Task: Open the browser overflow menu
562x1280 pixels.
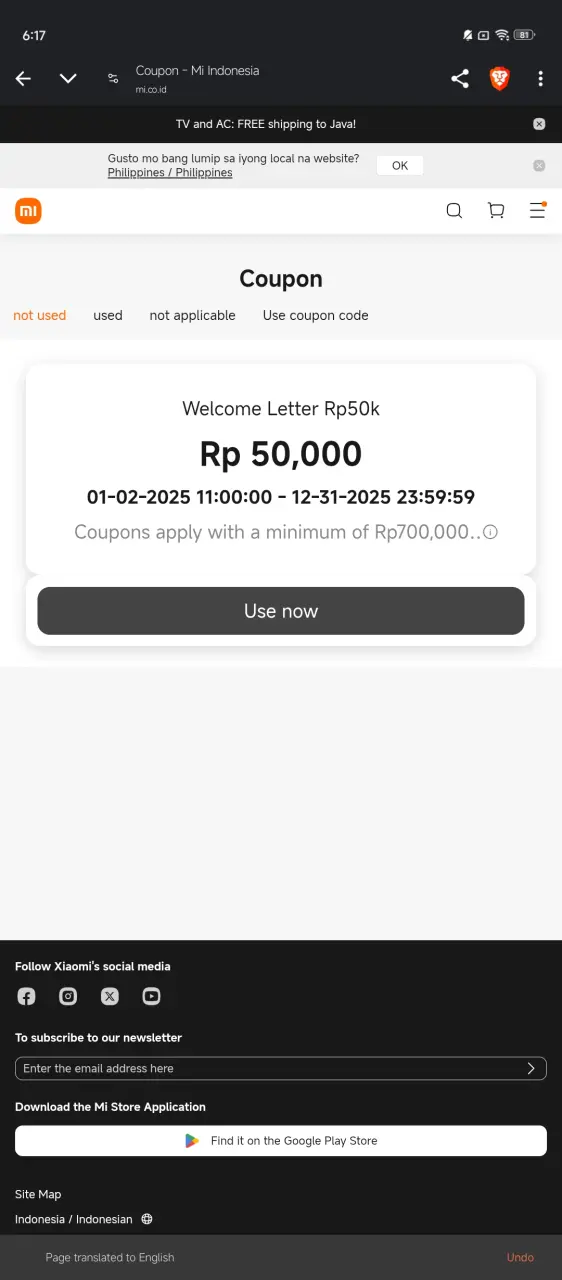Action: click(540, 79)
